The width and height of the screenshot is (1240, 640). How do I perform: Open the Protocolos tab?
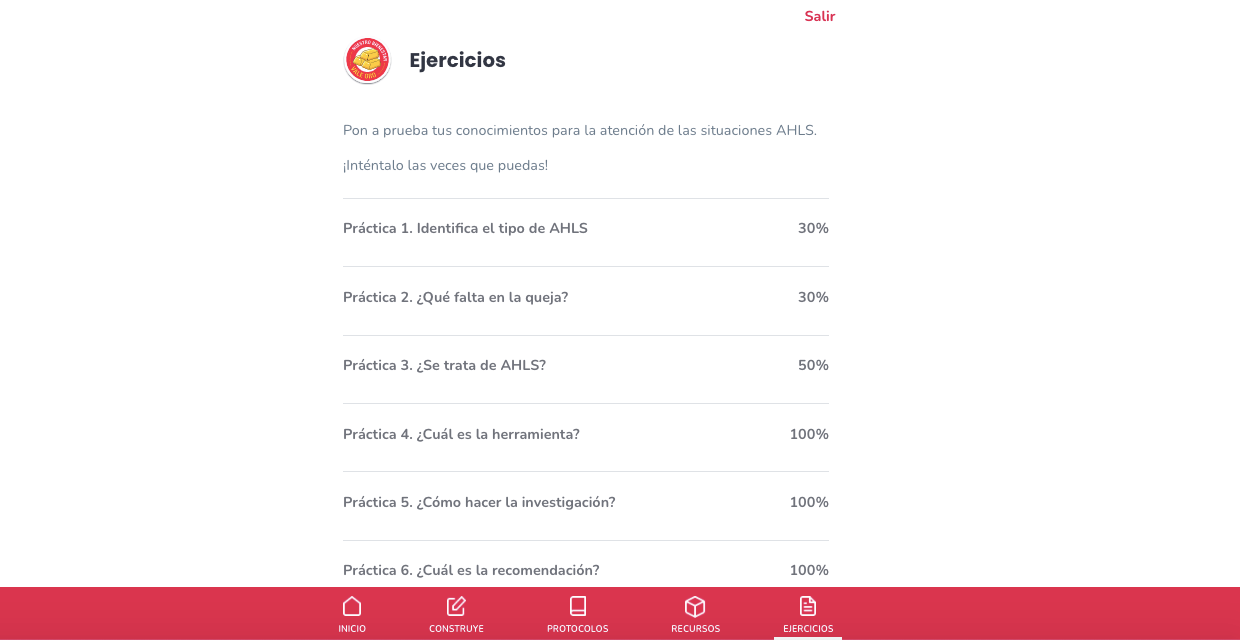[577, 614]
